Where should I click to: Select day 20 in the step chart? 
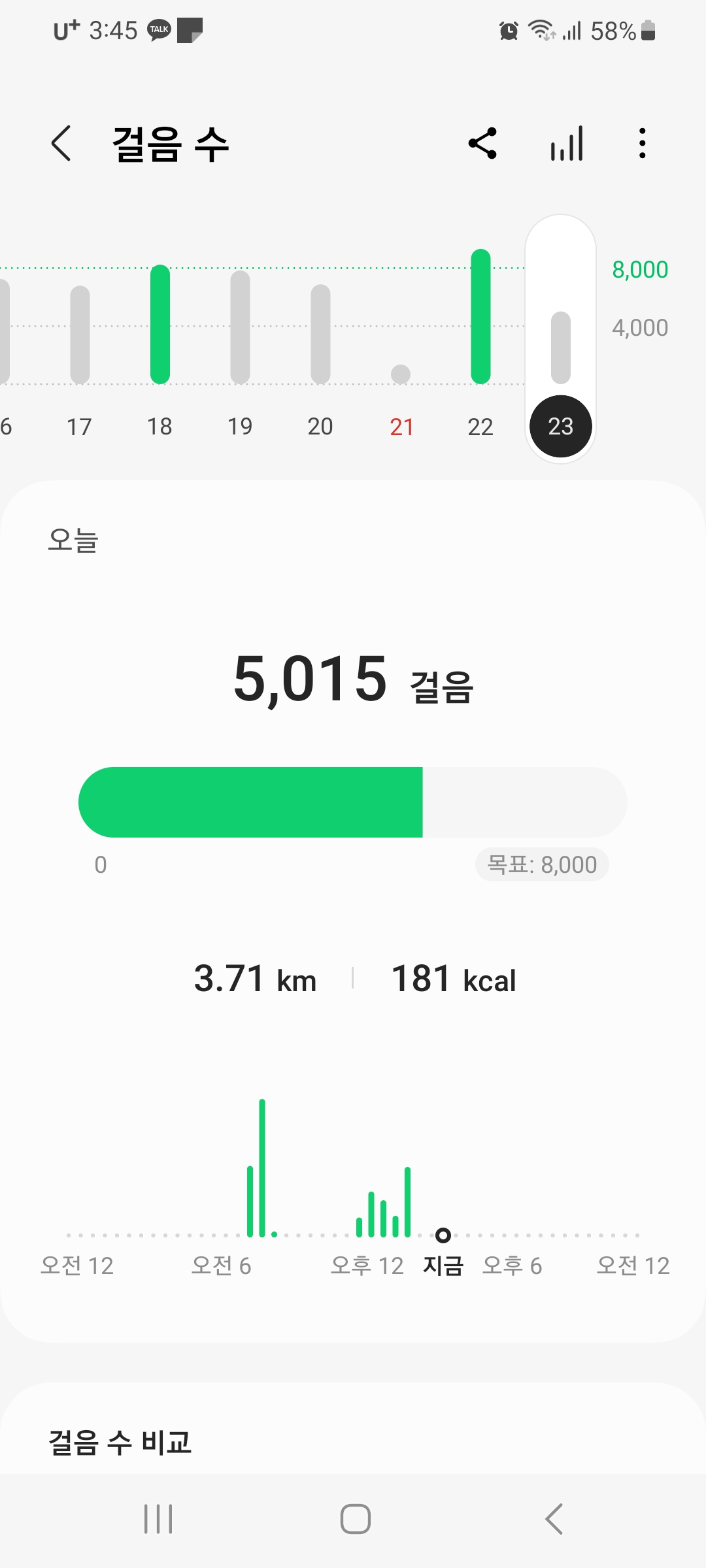[x=320, y=426]
